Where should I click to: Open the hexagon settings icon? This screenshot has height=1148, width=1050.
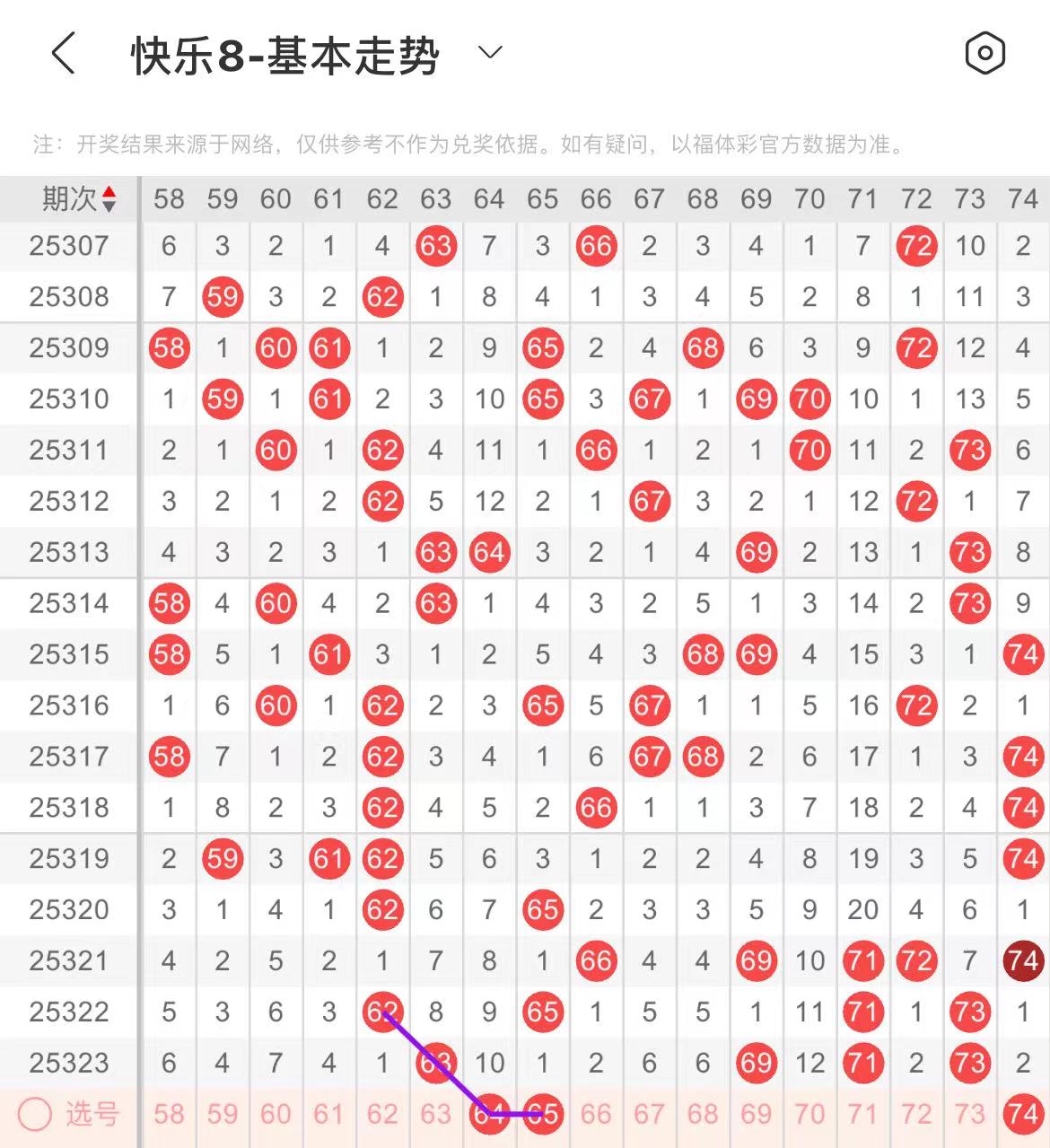point(984,54)
